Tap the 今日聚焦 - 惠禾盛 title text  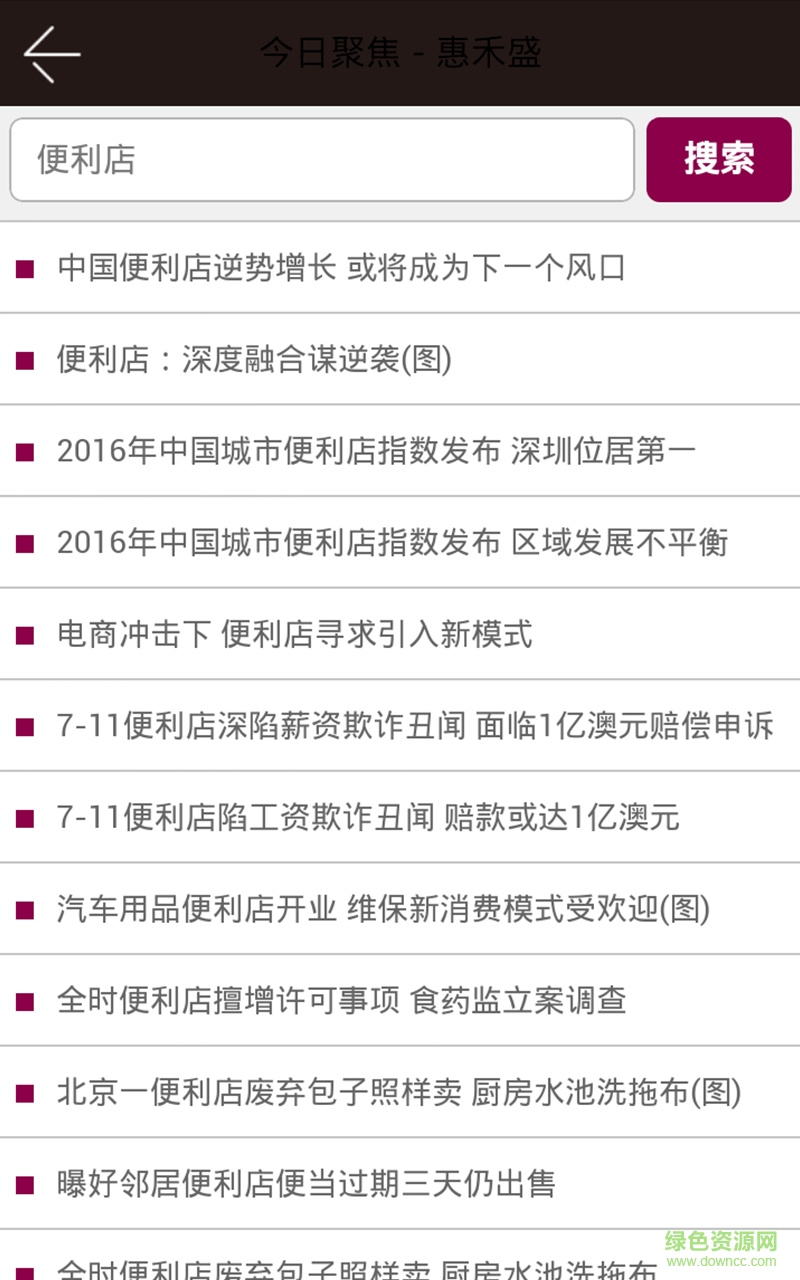click(x=400, y=52)
